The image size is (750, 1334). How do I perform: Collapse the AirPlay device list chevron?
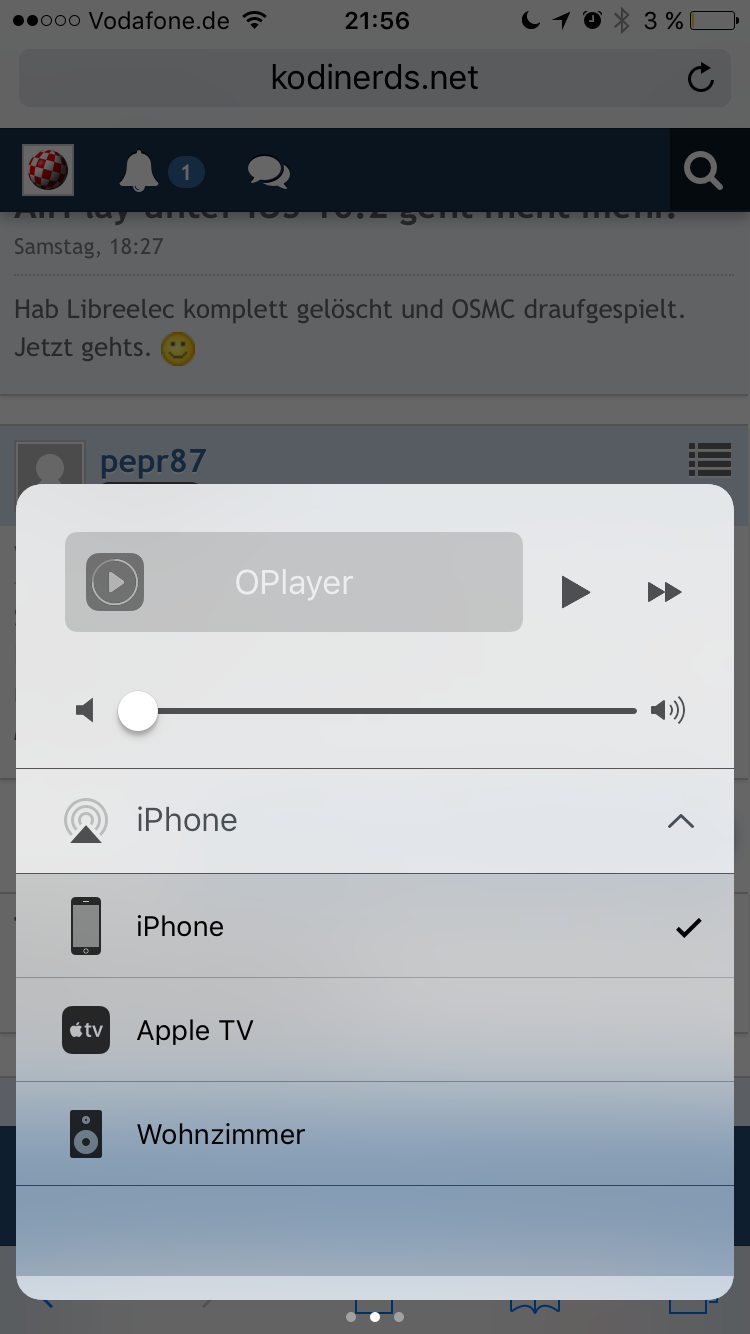click(680, 821)
